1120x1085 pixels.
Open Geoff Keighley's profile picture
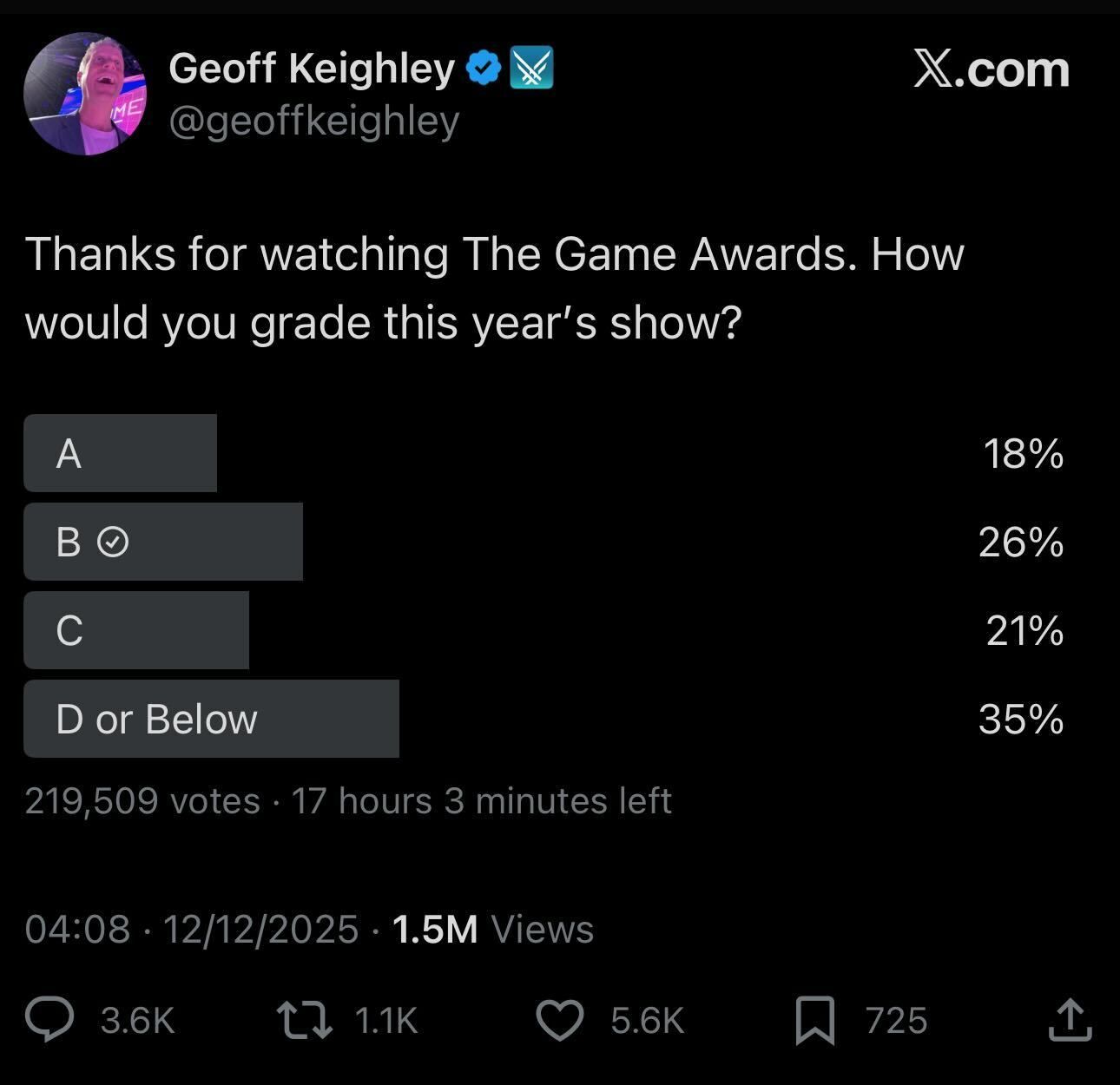tap(85, 94)
